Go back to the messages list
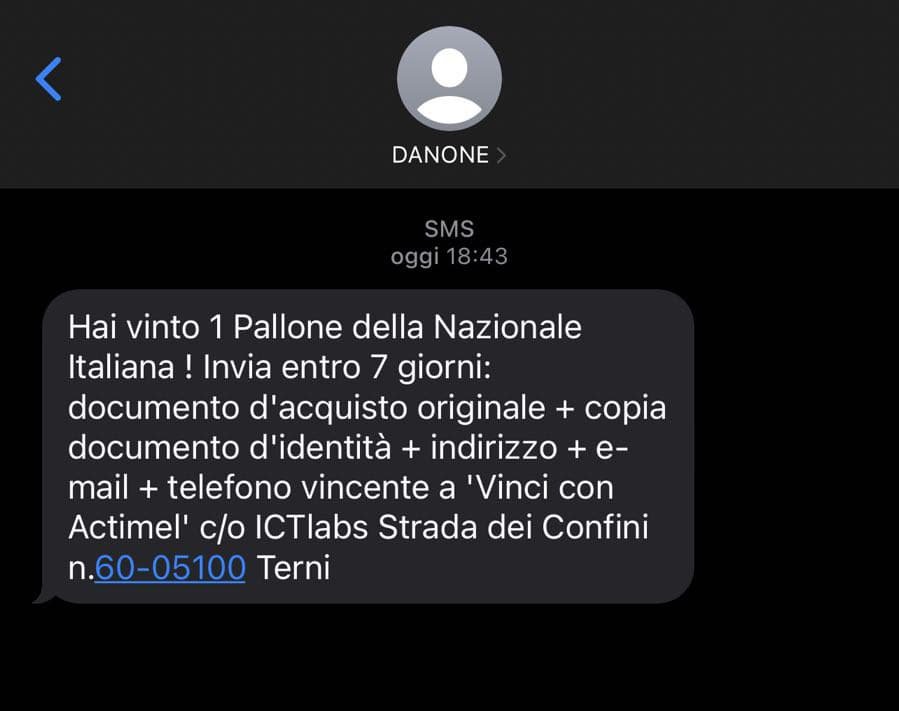This screenshot has height=711, width=899. pyautogui.click(x=48, y=79)
